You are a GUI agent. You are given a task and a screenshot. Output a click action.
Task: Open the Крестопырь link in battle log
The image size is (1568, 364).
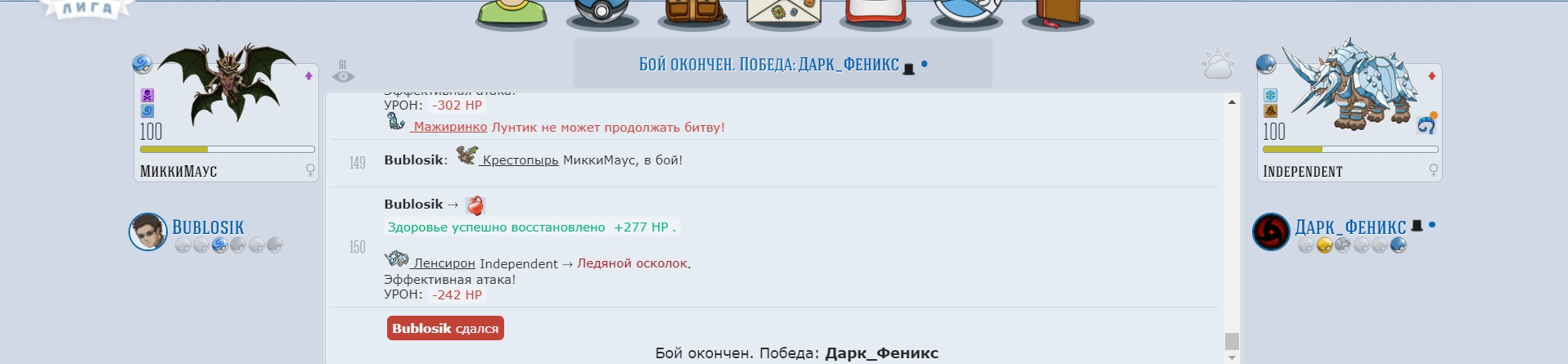519,160
